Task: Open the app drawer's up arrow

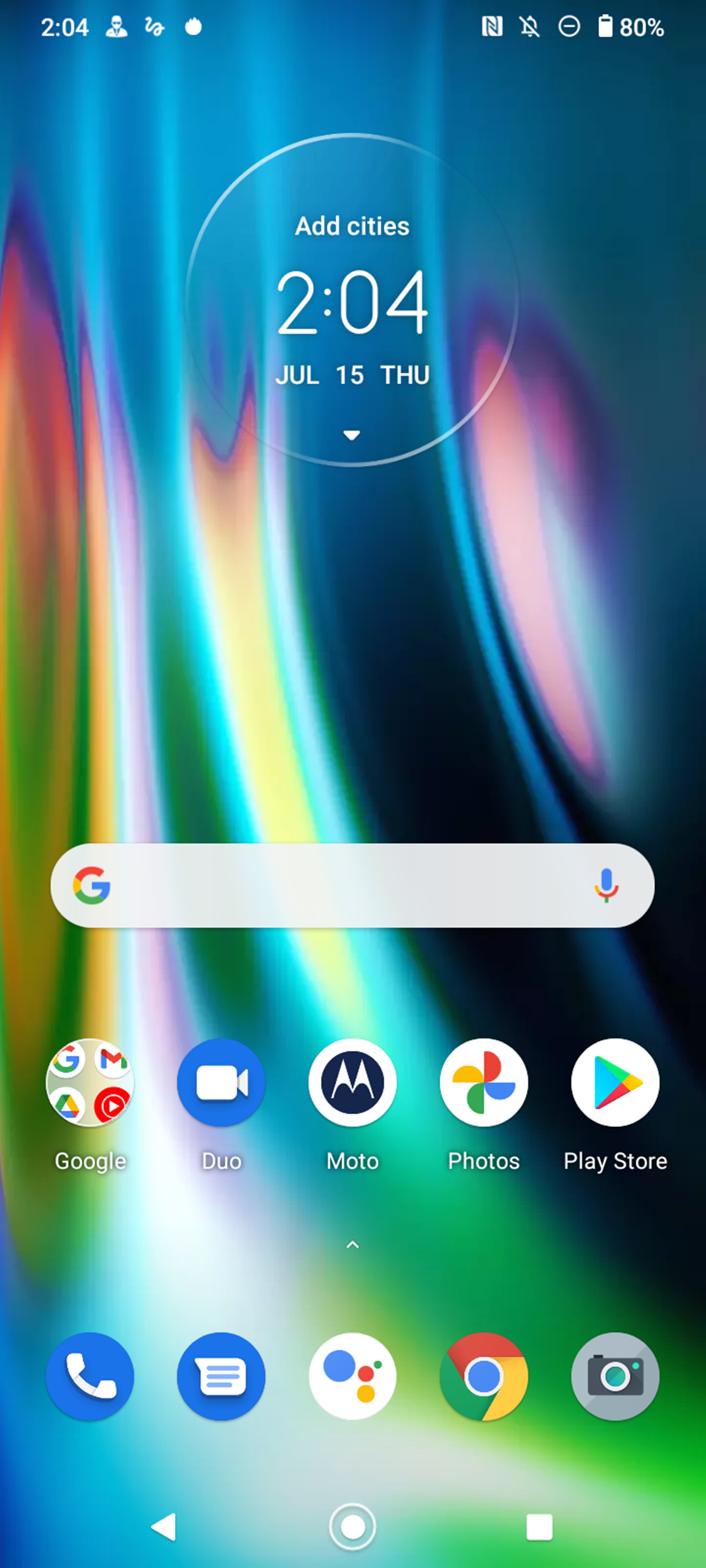Action: click(352, 1245)
